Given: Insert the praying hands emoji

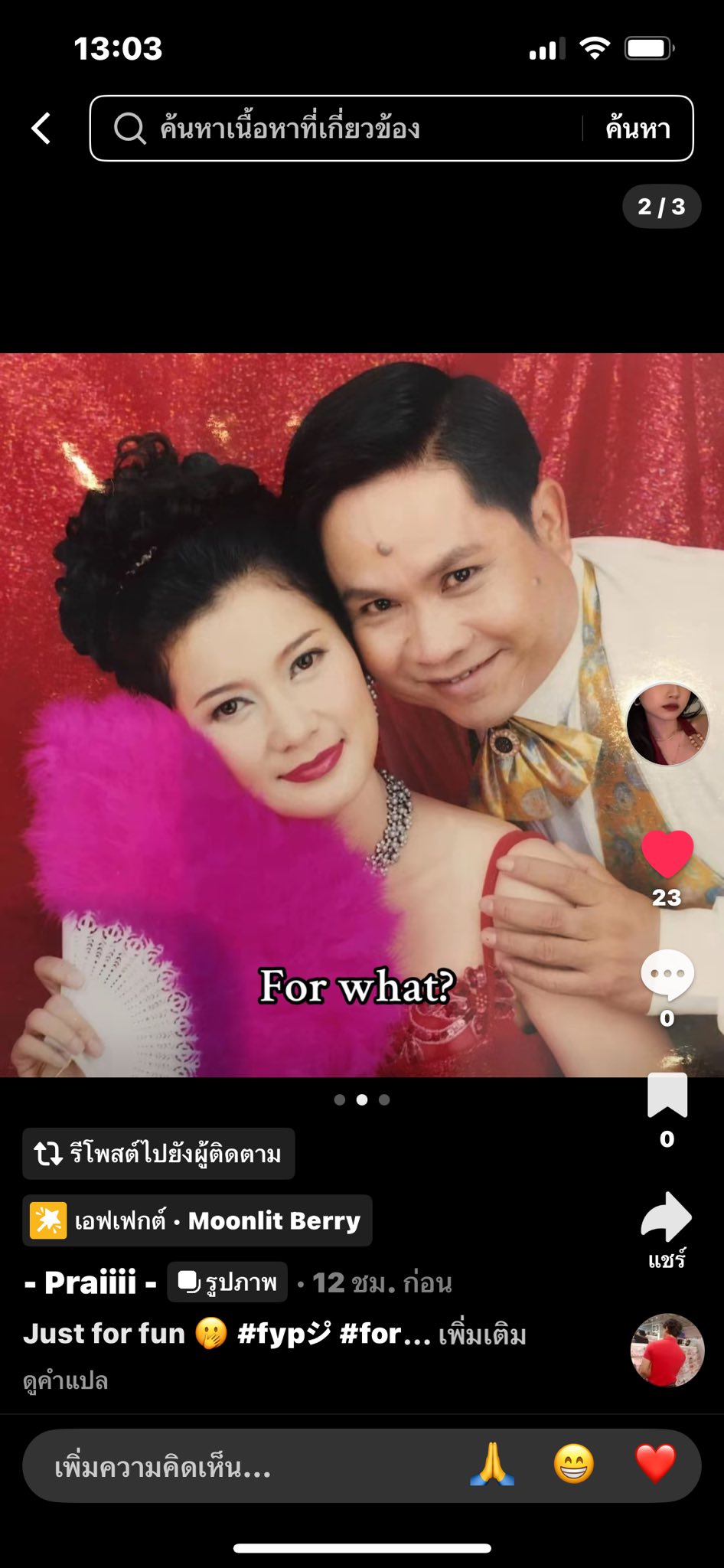Looking at the screenshot, I should point(492,1465).
